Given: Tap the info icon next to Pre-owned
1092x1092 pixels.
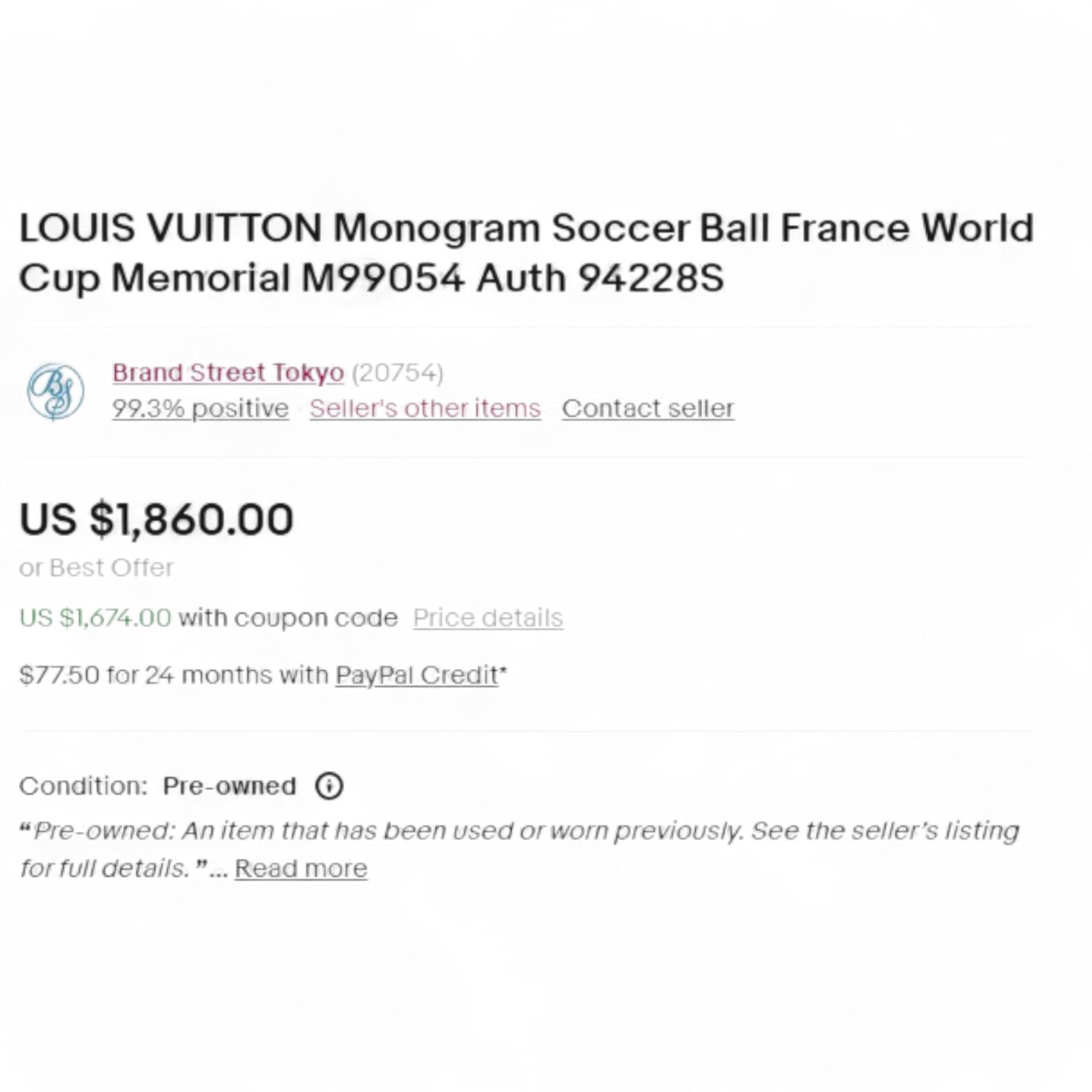Looking at the screenshot, I should pos(329,786).
